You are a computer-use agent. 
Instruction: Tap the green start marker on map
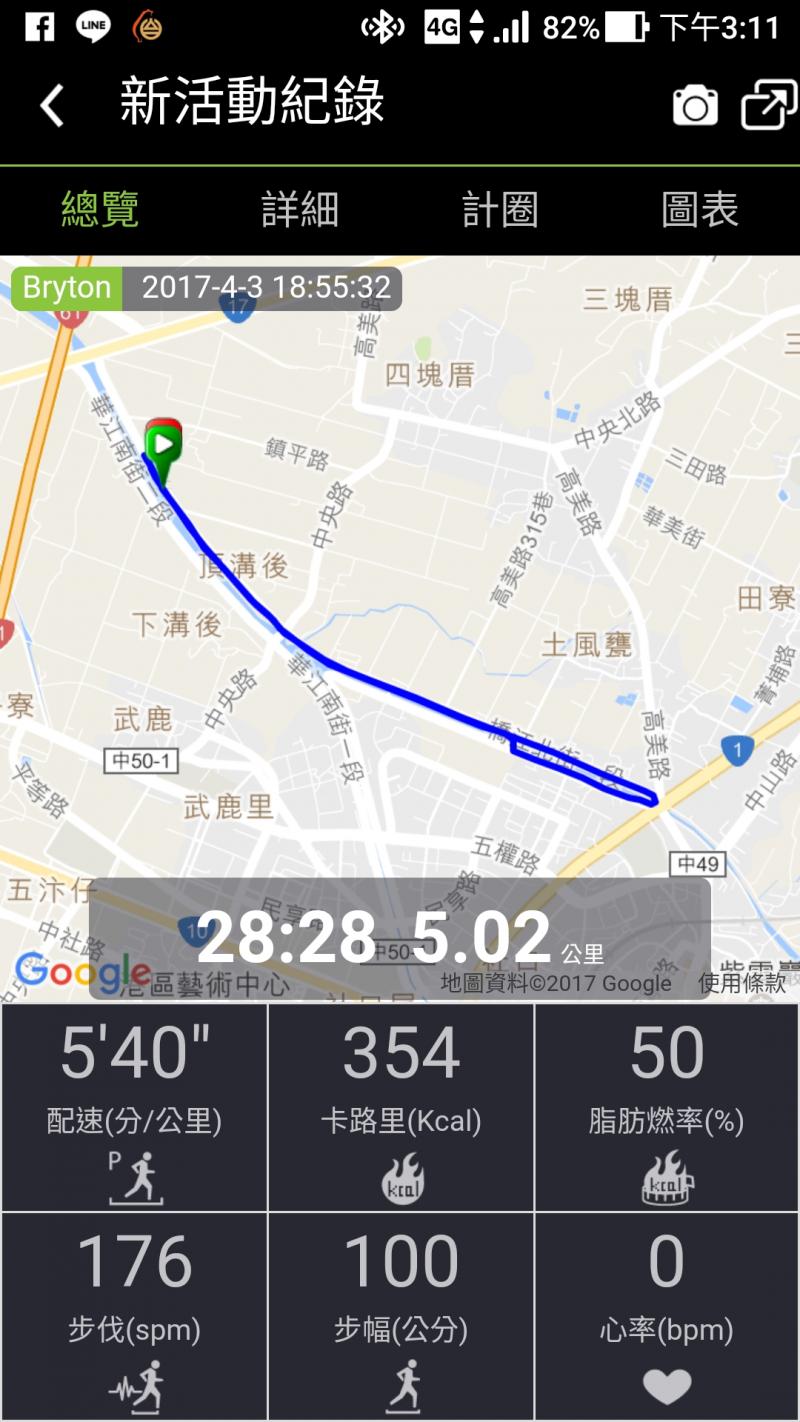[163, 443]
